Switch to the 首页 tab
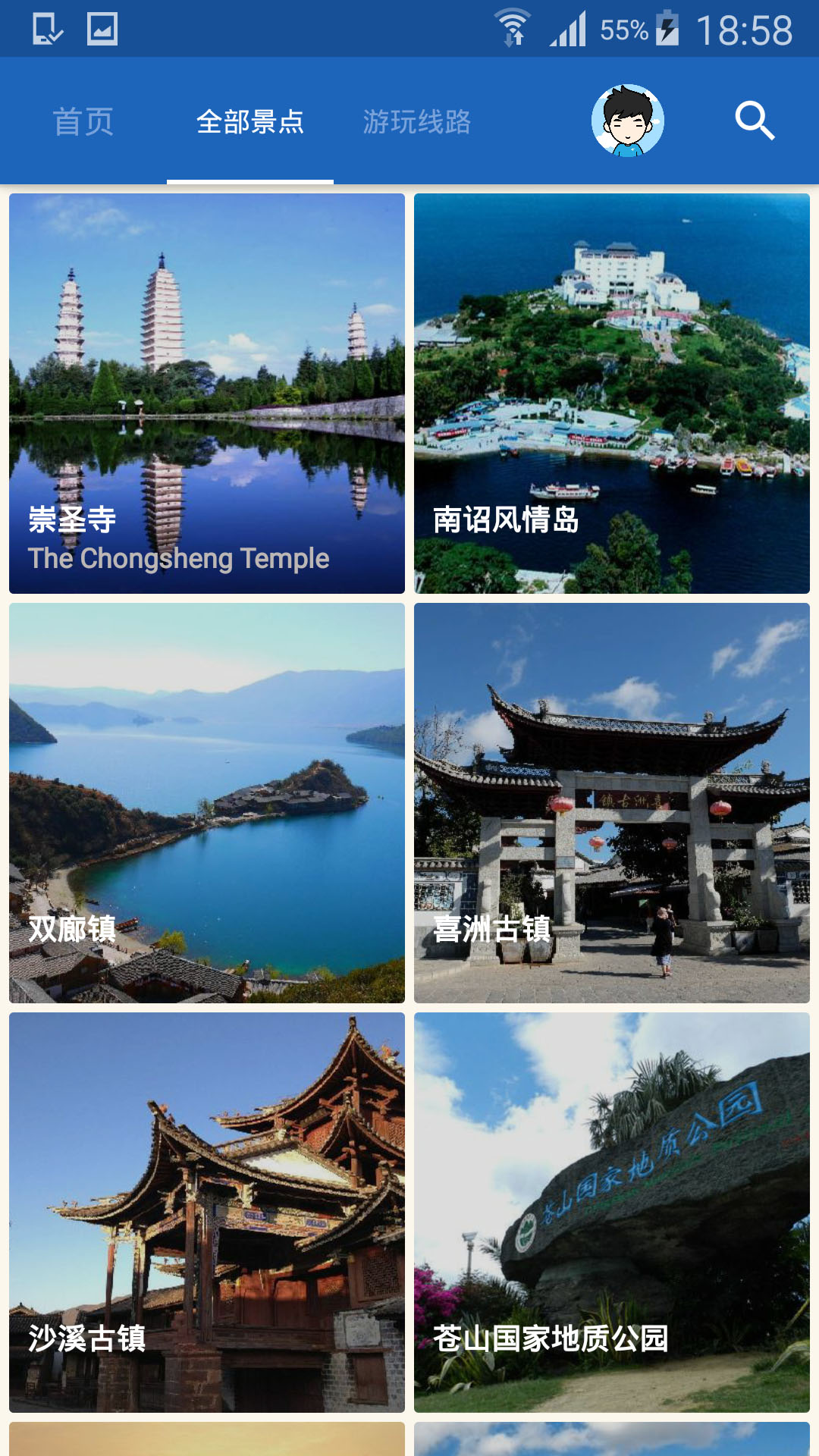 tap(83, 121)
